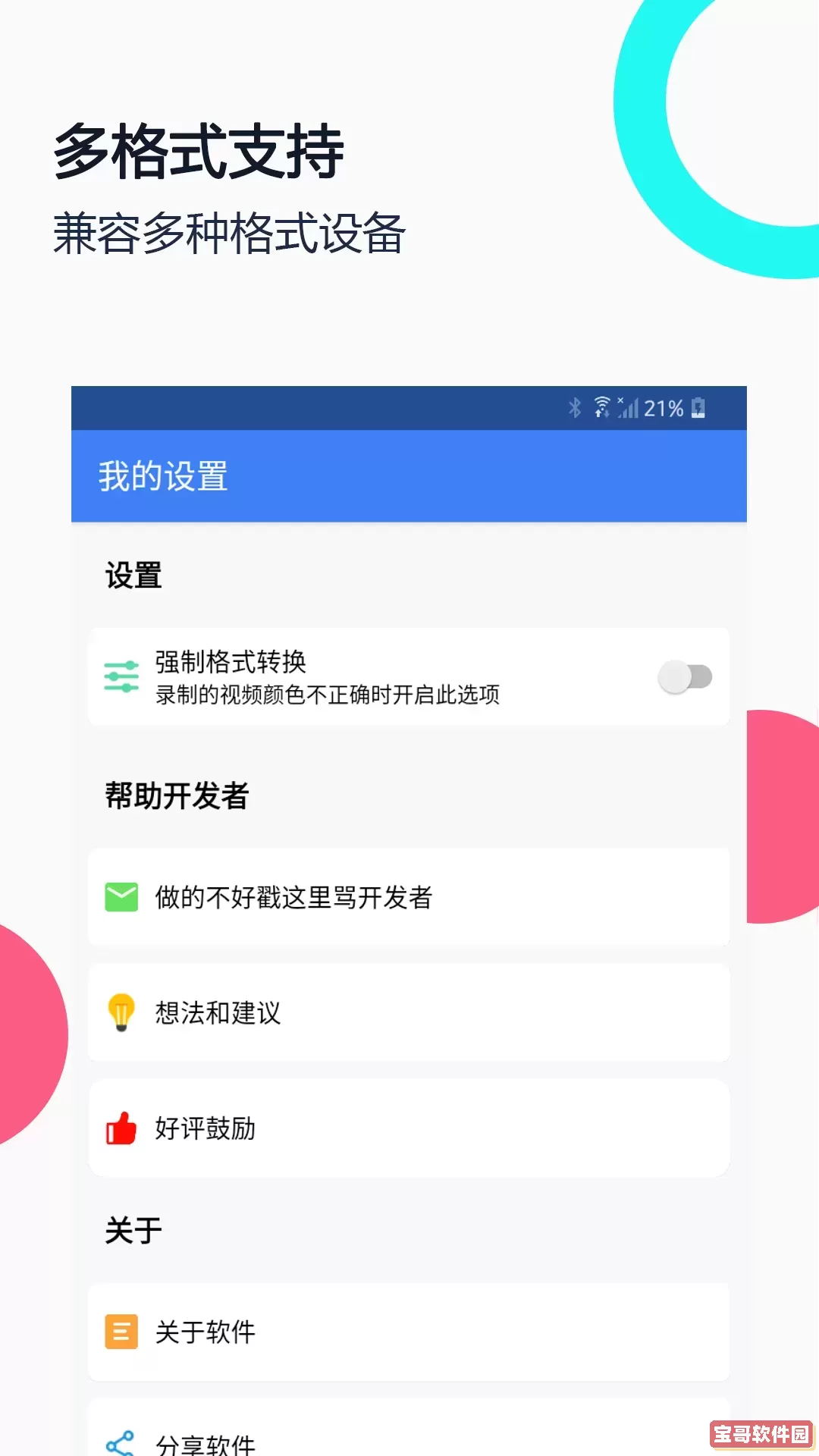Screen dimensions: 819x1456
Task: Click the battery indicator showing 21%
Action: click(x=698, y=408)
